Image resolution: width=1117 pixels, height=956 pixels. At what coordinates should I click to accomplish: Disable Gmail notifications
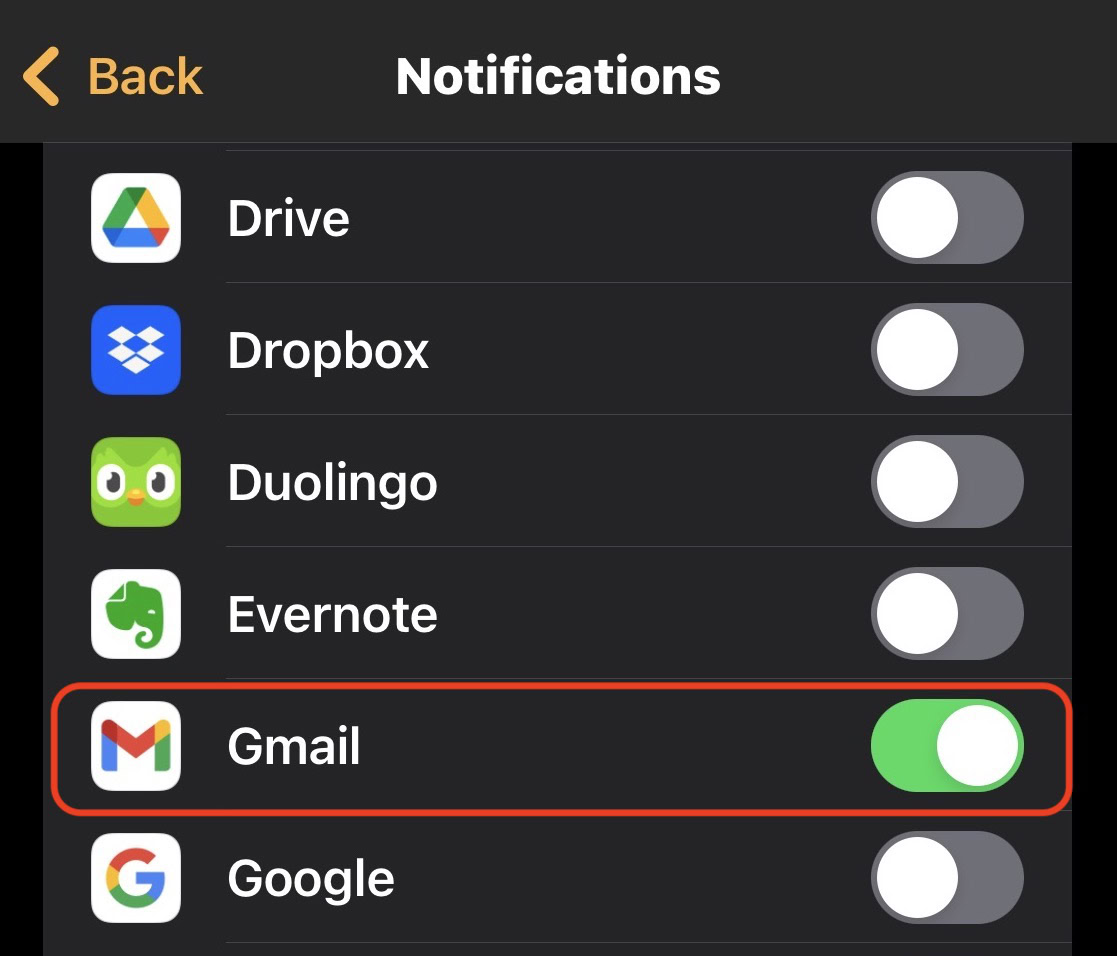click(x=946, y=745)
